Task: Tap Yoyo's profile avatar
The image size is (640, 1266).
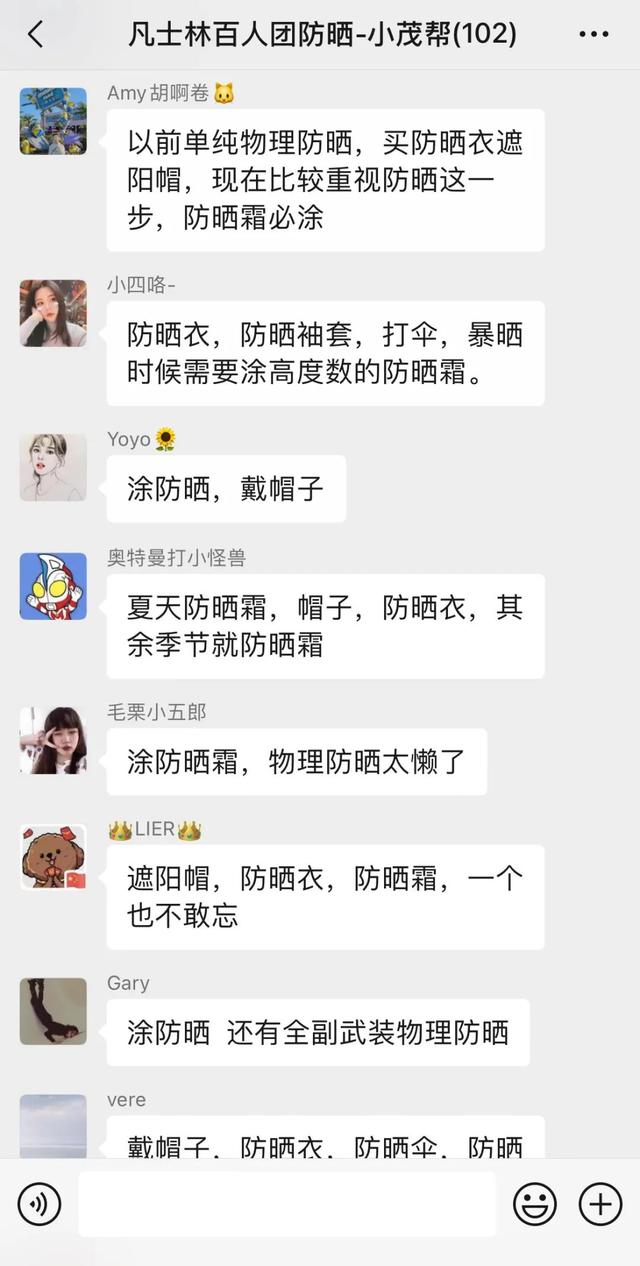Action: click(53, 467)
